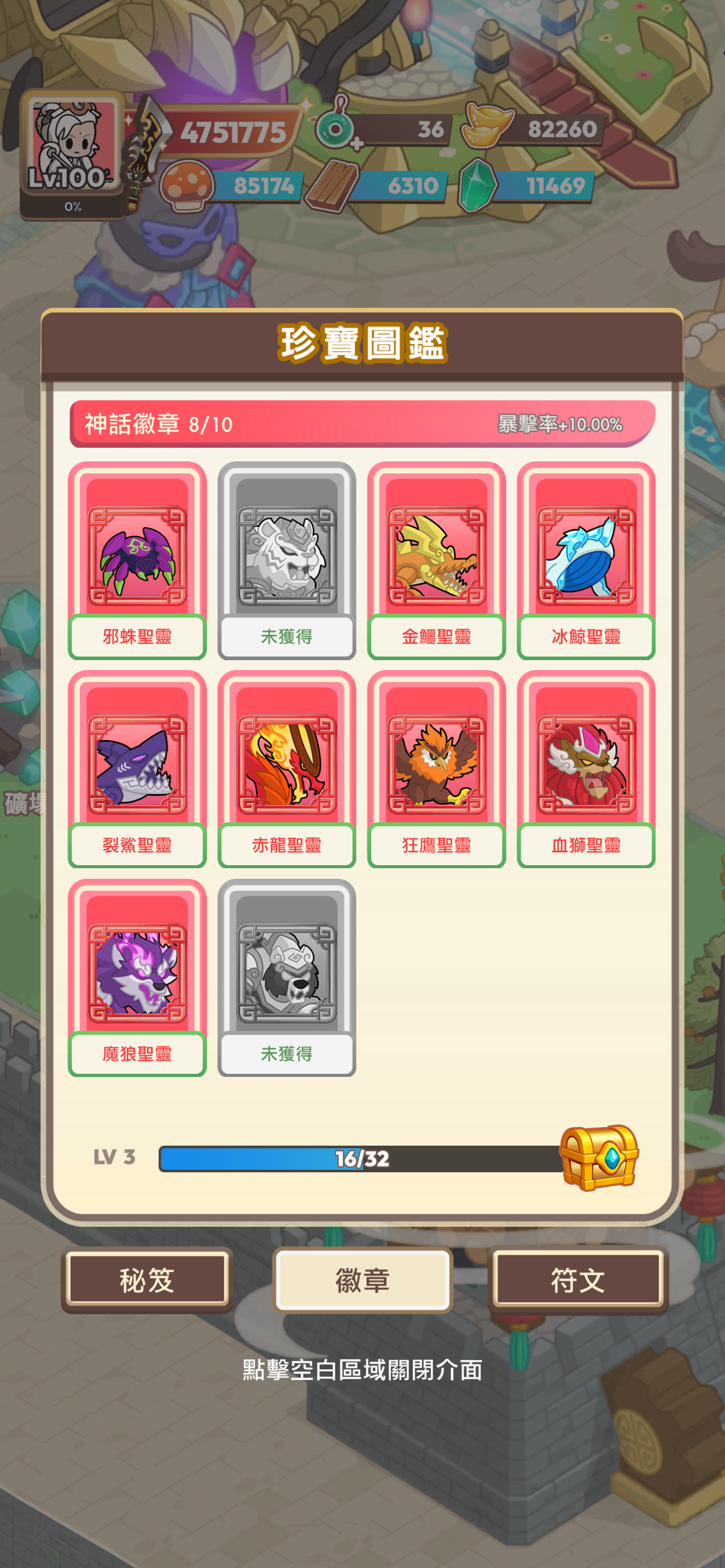Screen dimensions: 725x1568
Task: Switch to the 秘笈 tab
Action: 147,1280
